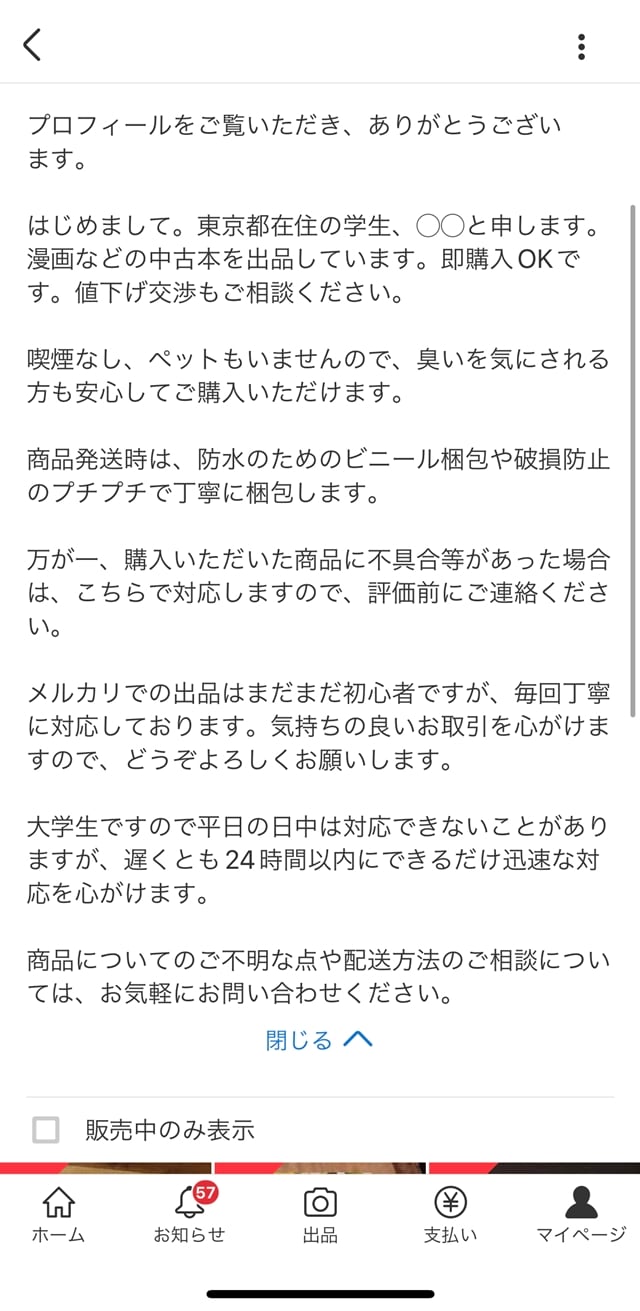Open the 出品 camera tab
Image resolution: width=640 pixels, height=1311 pixels.
[x=320, y=1214]
